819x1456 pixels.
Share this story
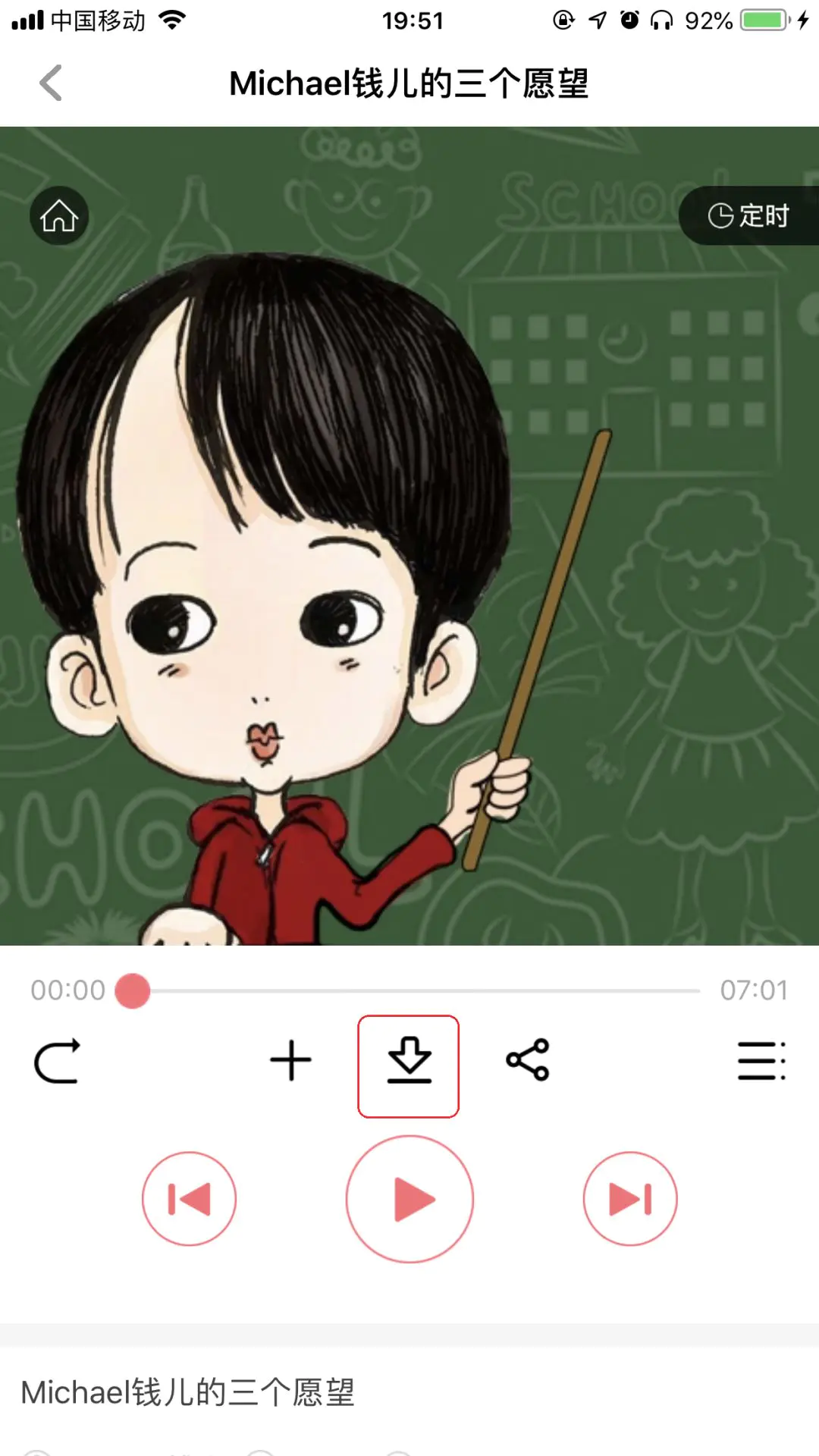pyautogui.click(x=528, y=1061)
